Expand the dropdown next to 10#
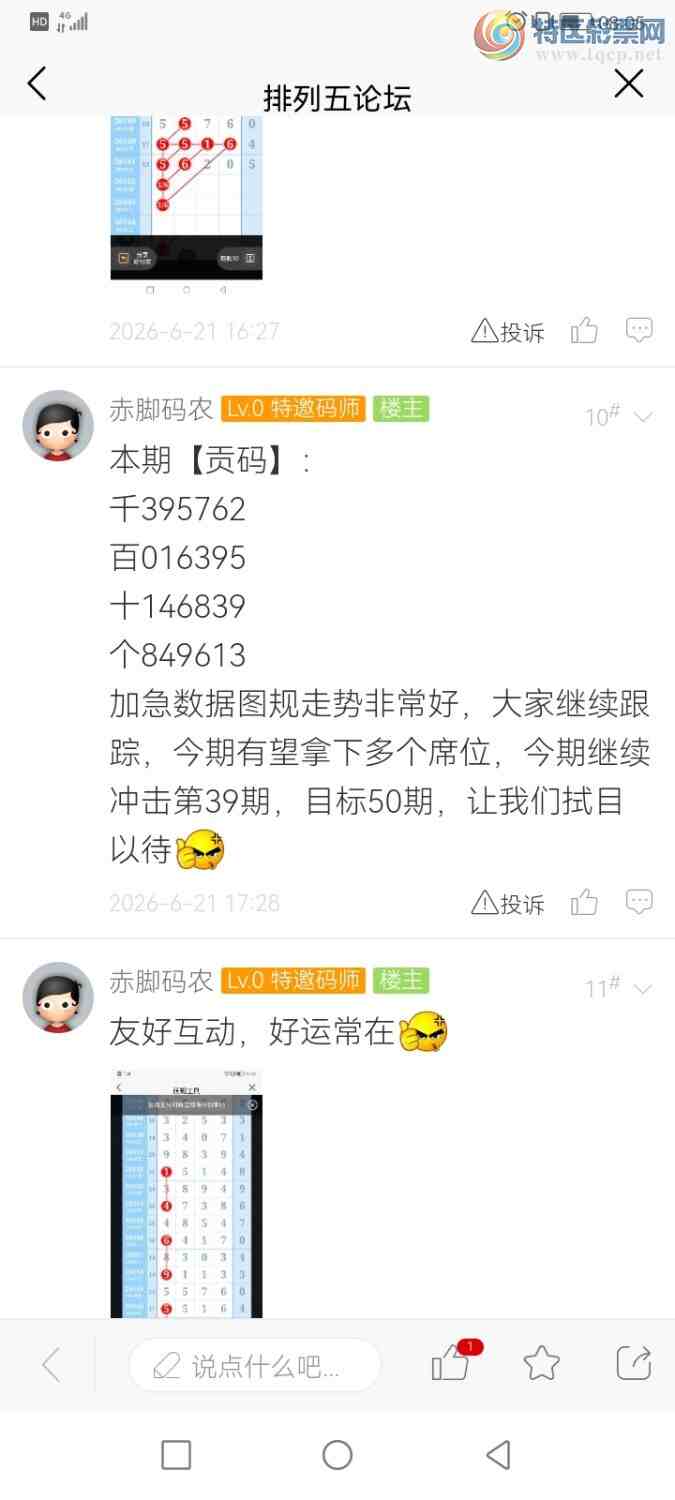The height and width of the screenshot is (1500, 675). (644, 417)
